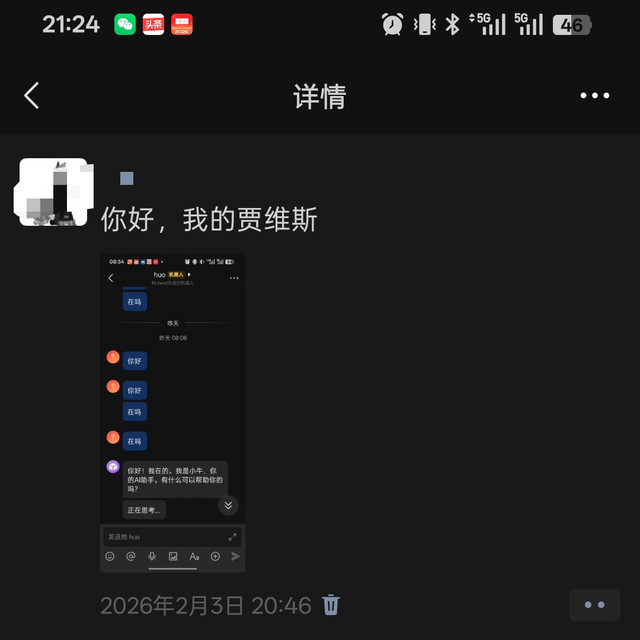640x640 pixels.
Task: Delete this post with trash icon
Action: 331,605
